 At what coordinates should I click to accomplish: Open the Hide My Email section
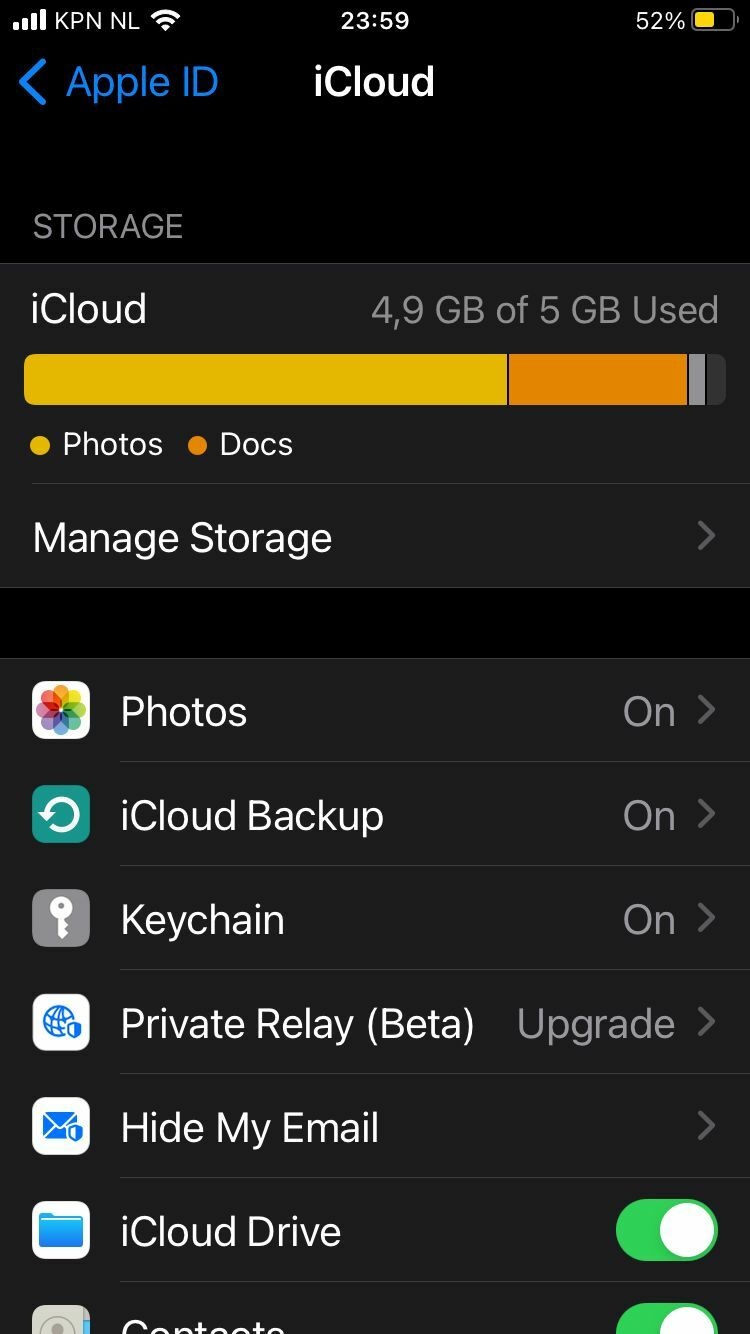click(375, 1126)
